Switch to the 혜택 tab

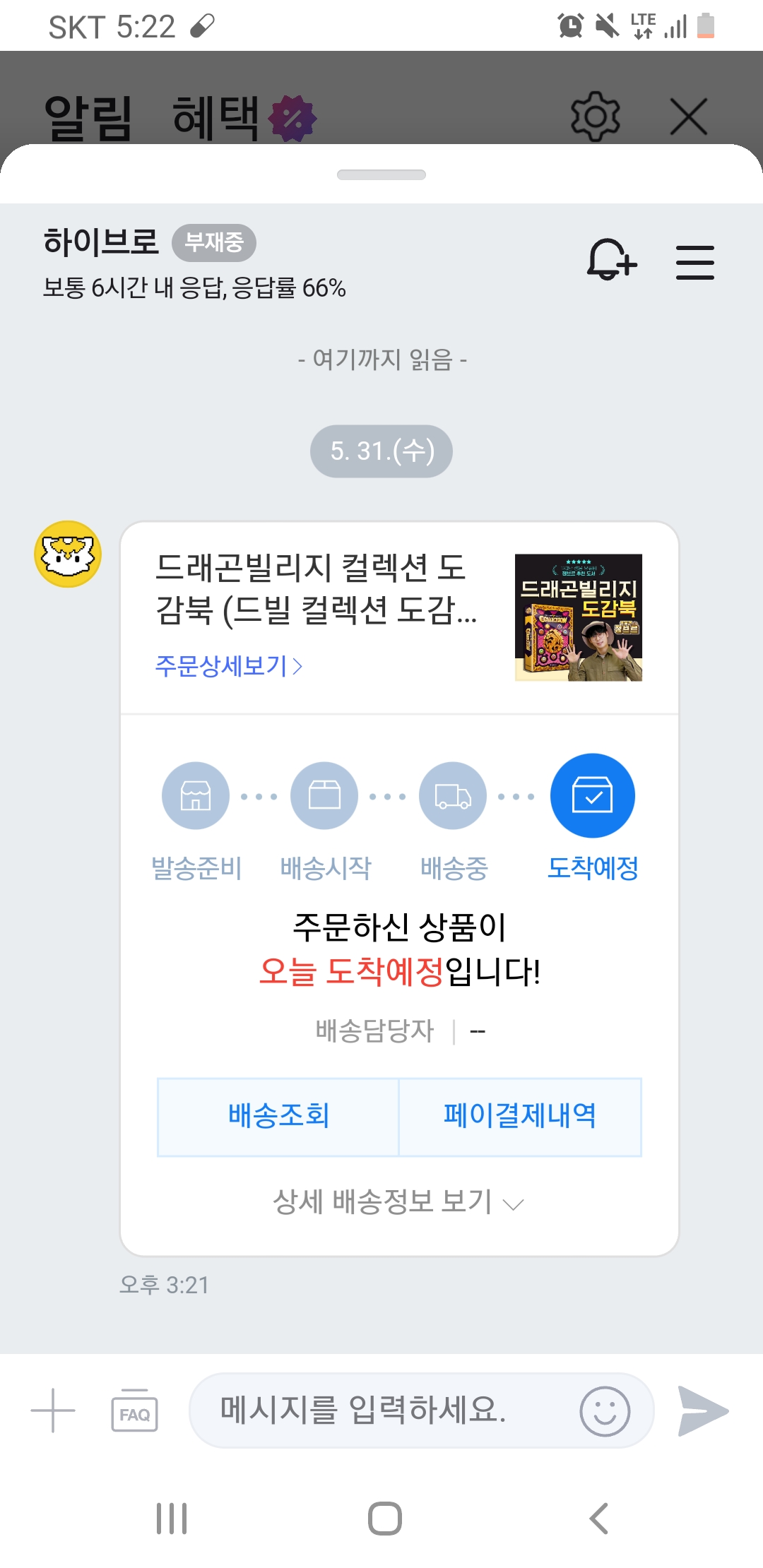(215, 118)
